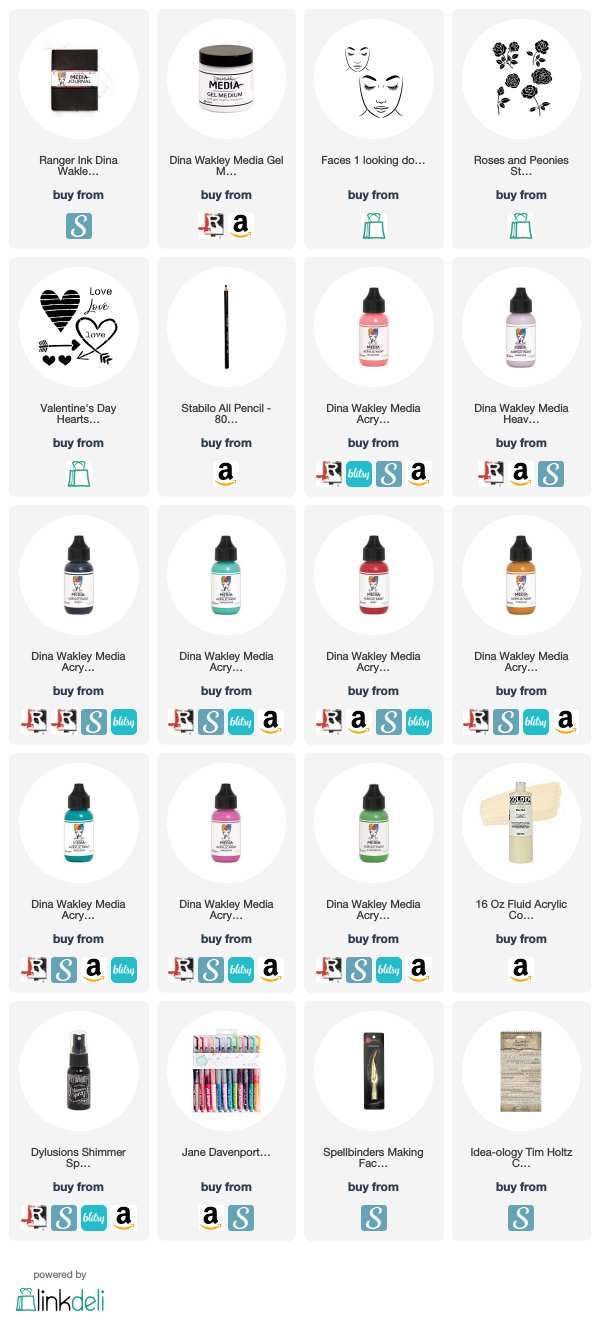600x1321 pixels.
Task: View the Jane Davenport pen set product
Action: pos(226,1070)
